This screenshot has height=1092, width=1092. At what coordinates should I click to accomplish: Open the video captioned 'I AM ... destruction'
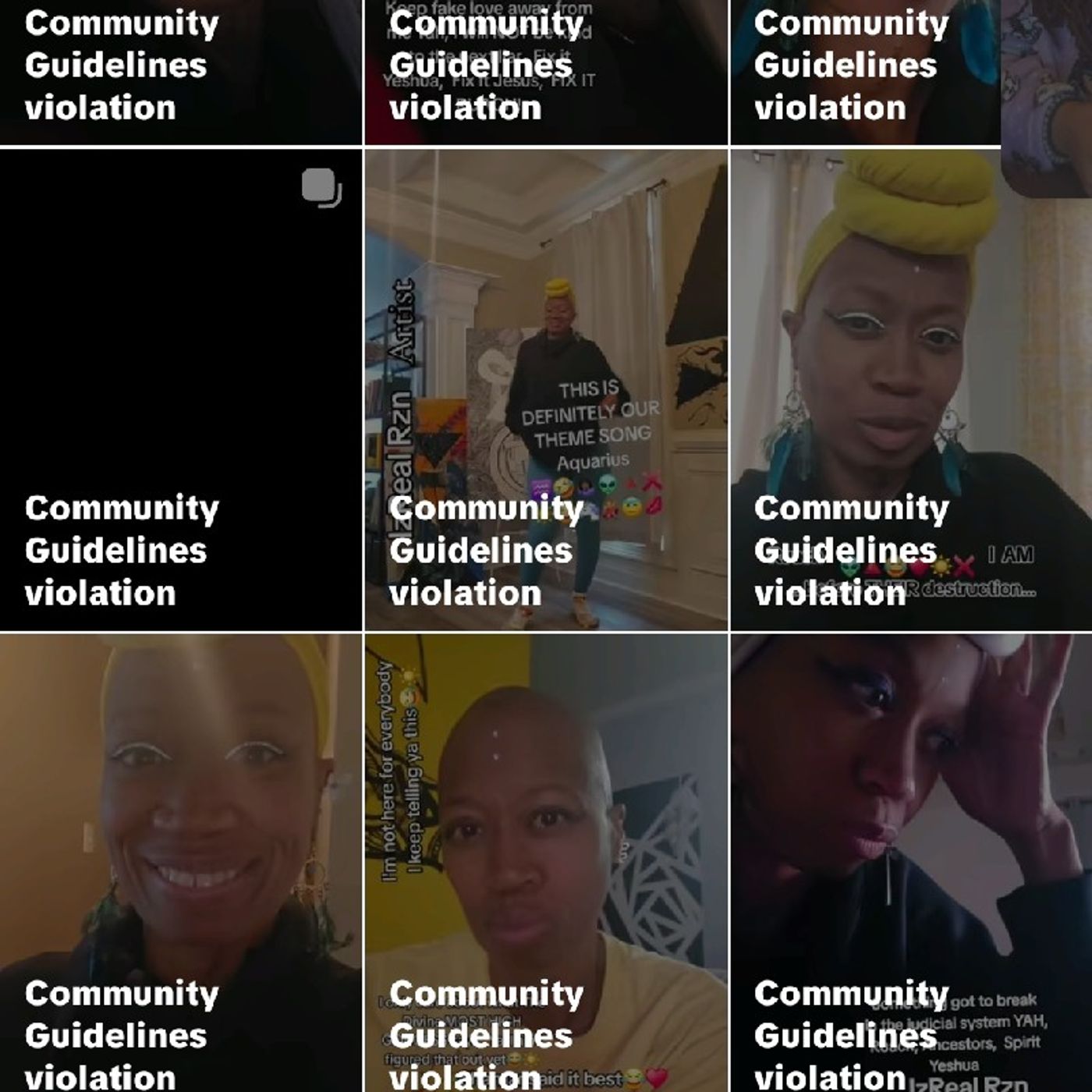point(910,388)
